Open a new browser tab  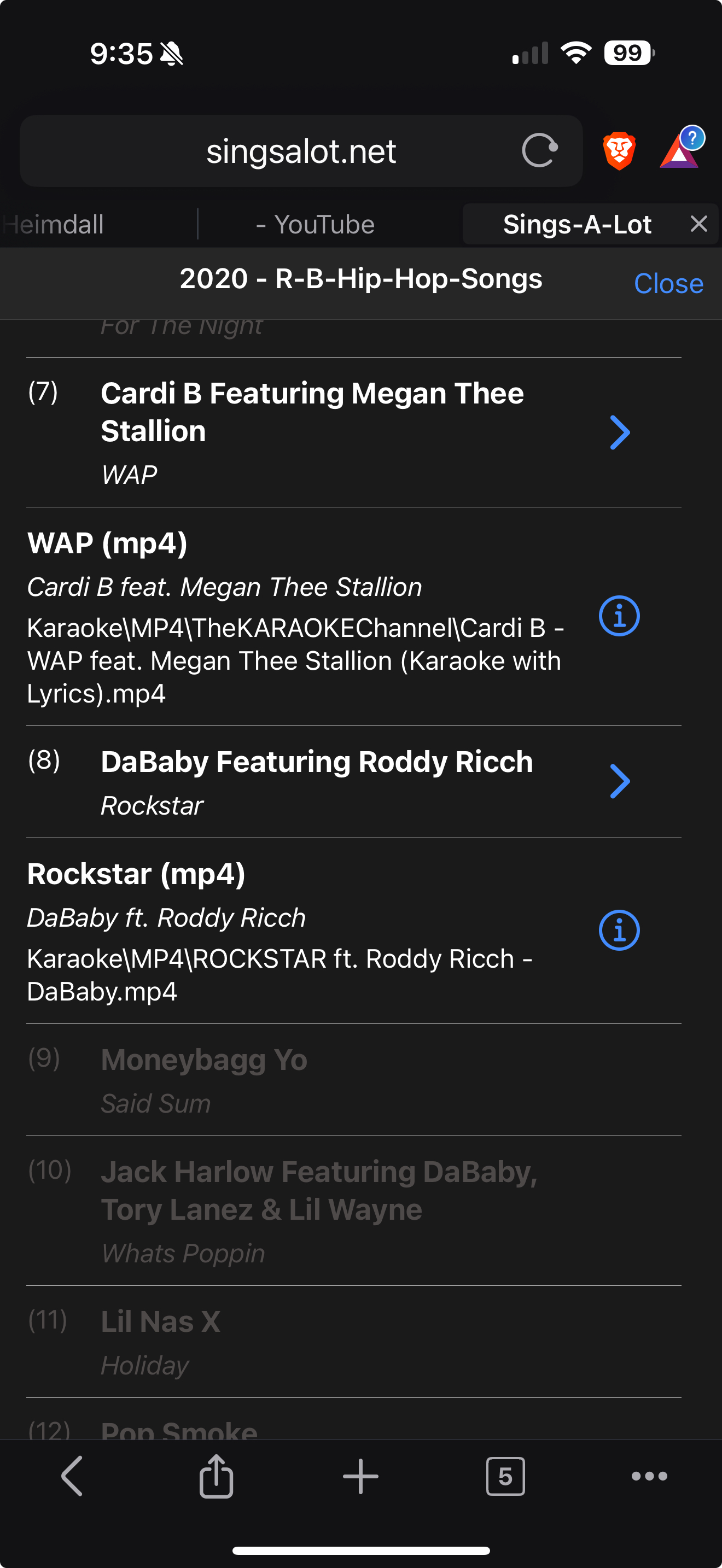360,1476
